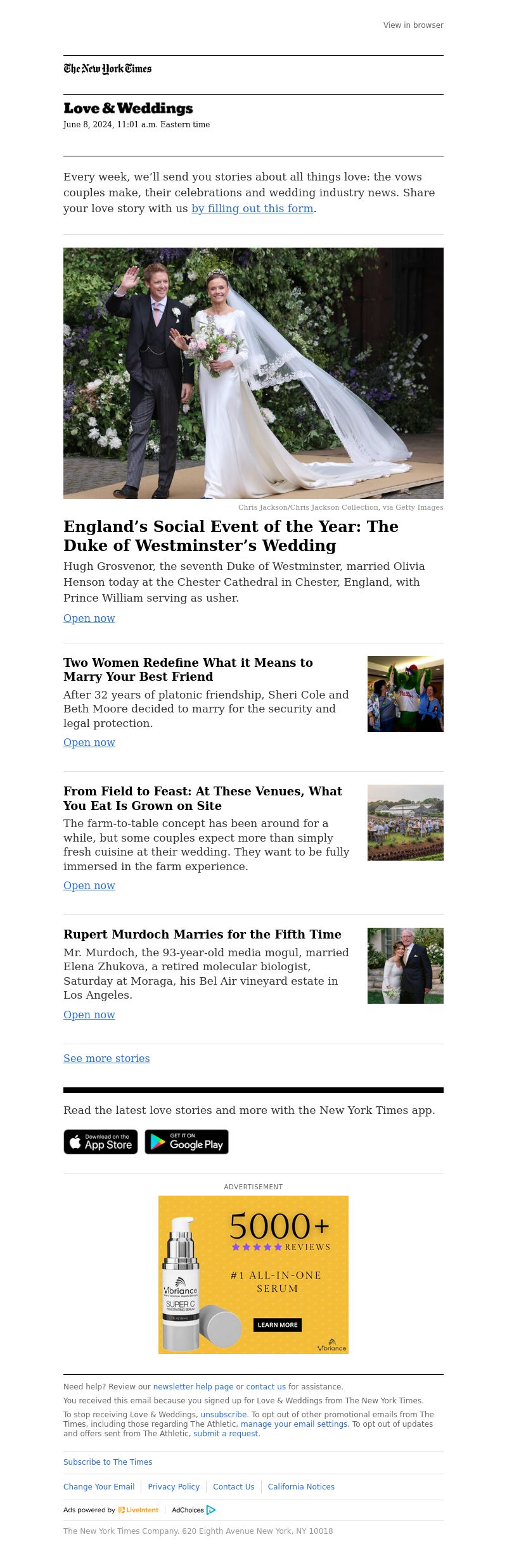This screenshot has height=1568, width=507.
Task: Open now for Rupert Murdoch Marries story
Action: pos(89,1015)
